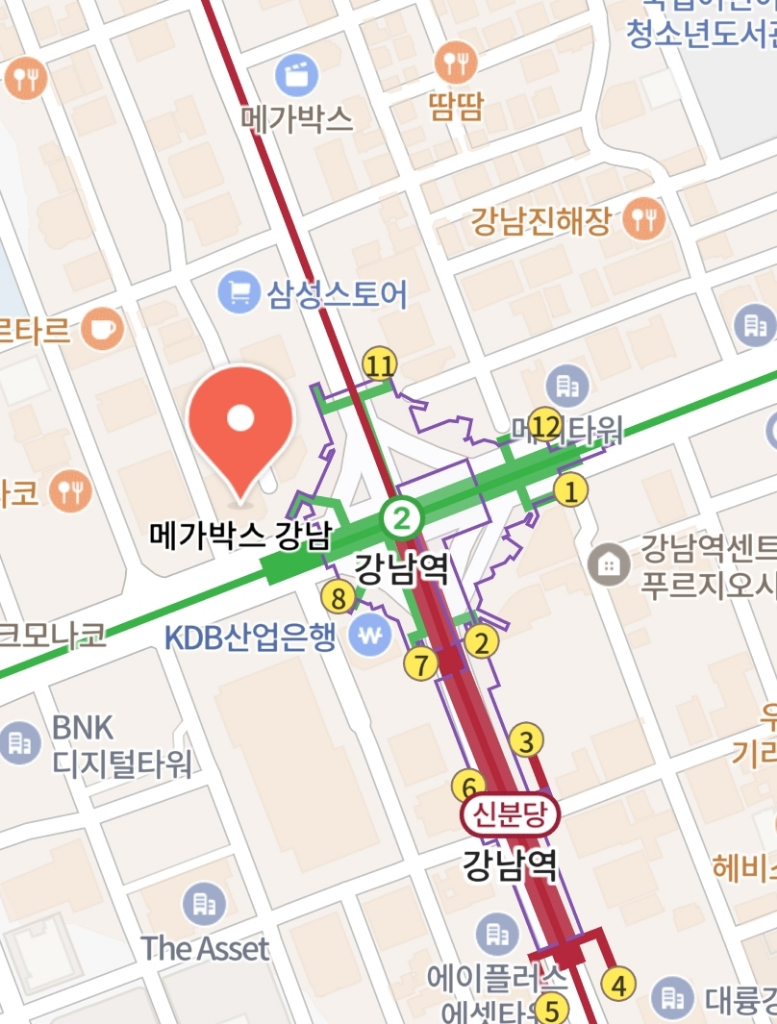
Task: Open the 메가박스 cinema marker
Action: coord(297,76)
